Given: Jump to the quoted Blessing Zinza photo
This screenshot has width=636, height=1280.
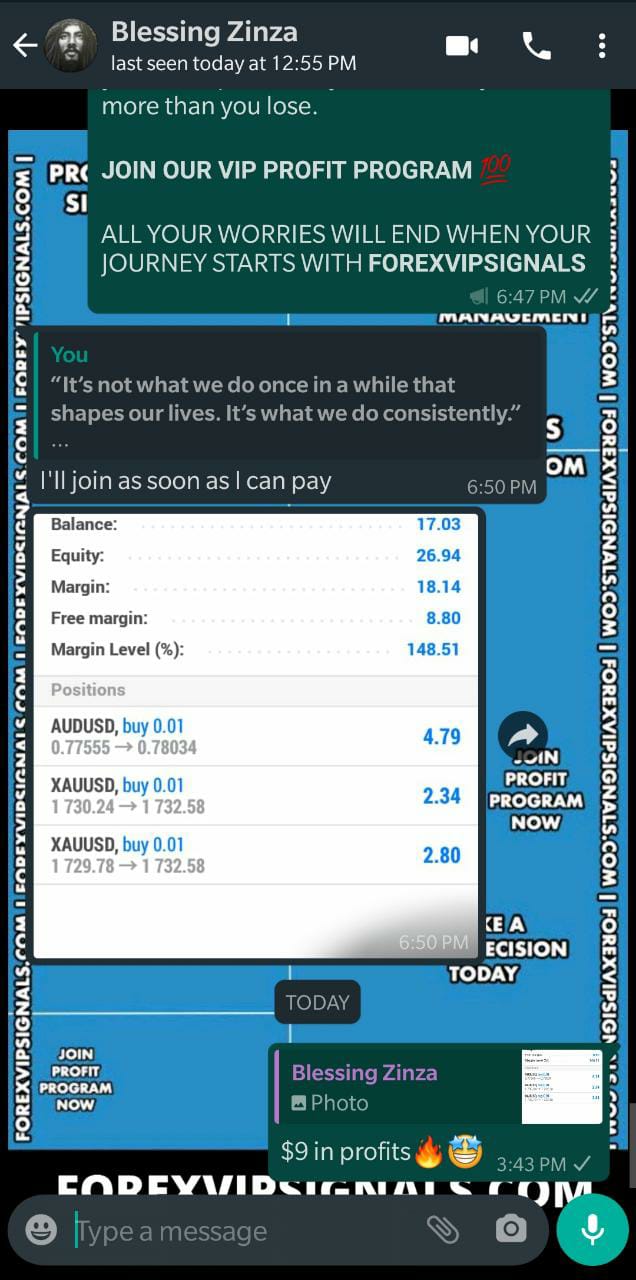Looking at the screenshot, I should tap(440, 1087).
